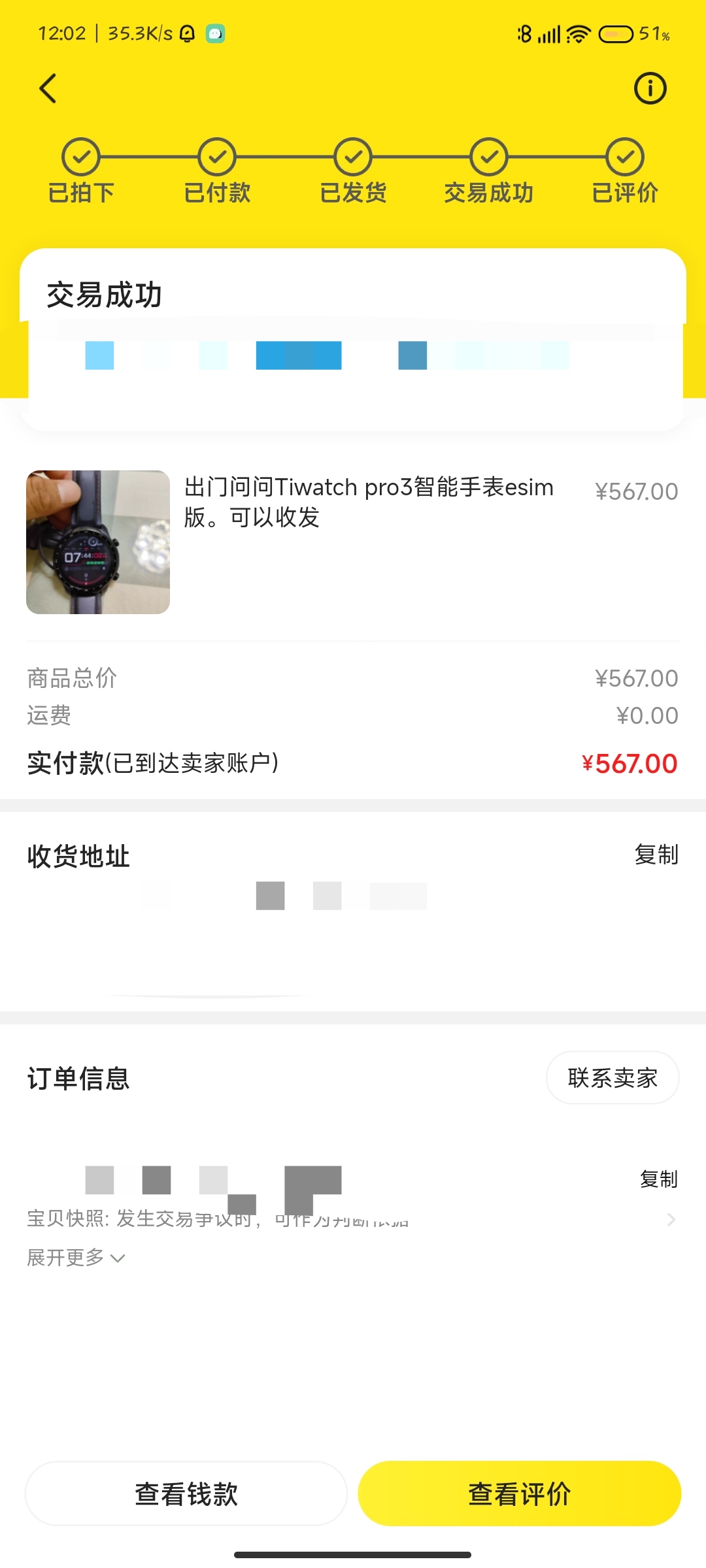Go back using the top arrow
This screenshot has height=1568, width=706.
(48, 88)
